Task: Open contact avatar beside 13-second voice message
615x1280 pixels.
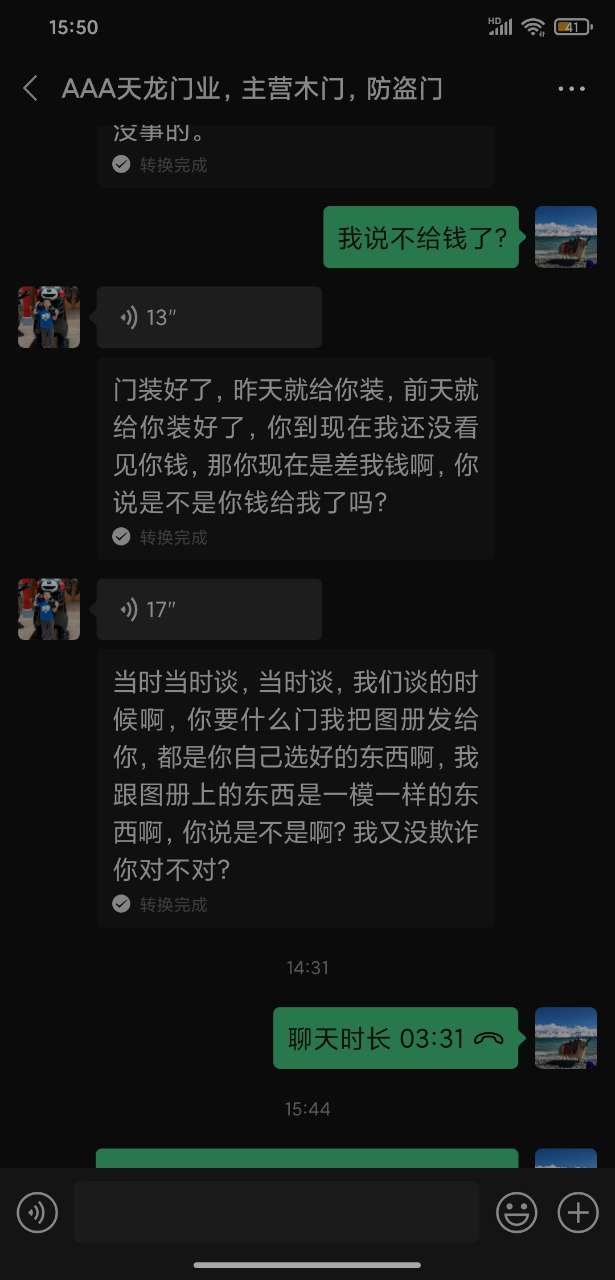Action: pos(48,317)
